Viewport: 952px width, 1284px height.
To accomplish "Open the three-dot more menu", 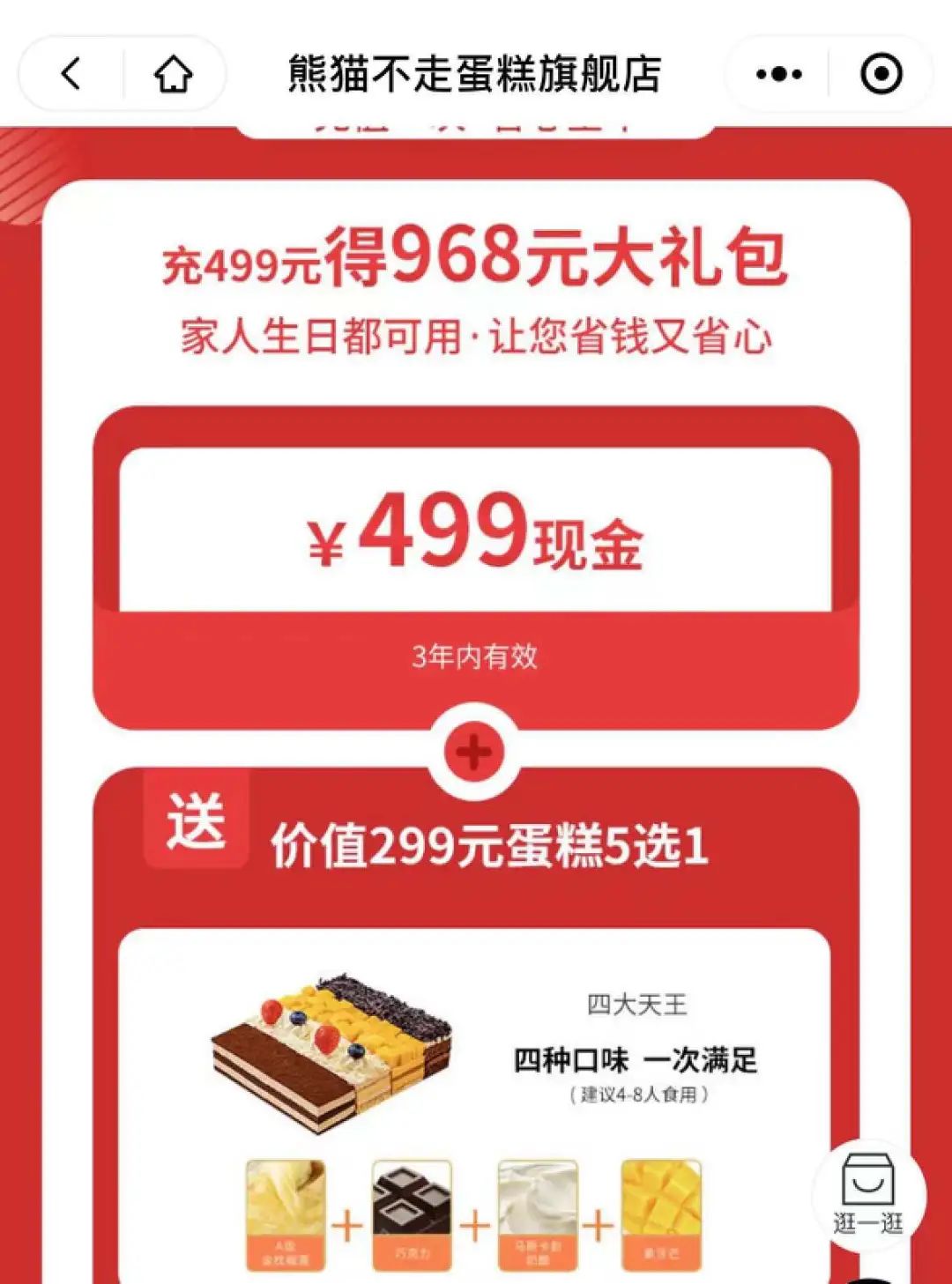I will pyautogui.click(x=779, y=74).
